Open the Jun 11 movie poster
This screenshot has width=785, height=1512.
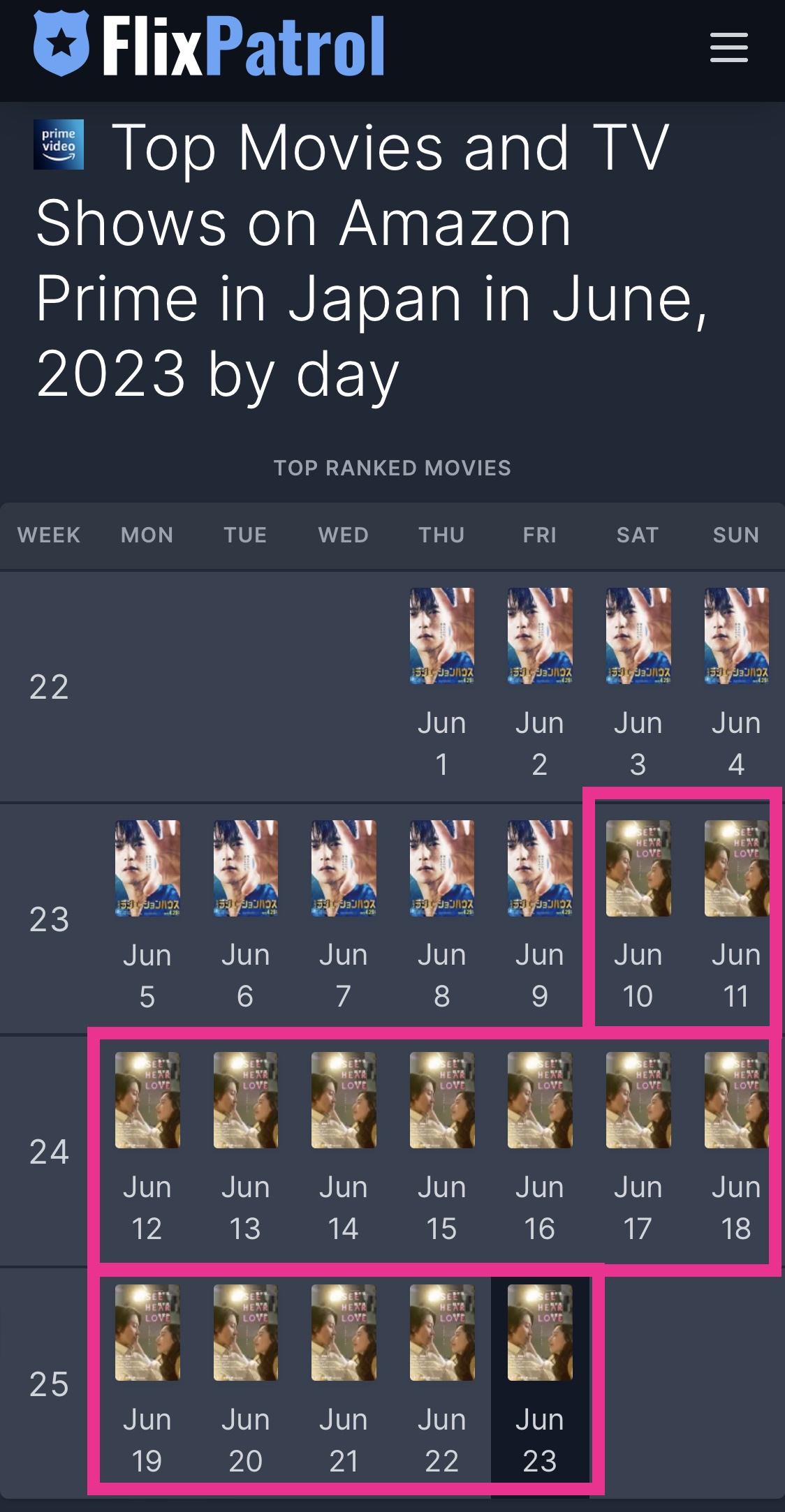tap(736, 868)
